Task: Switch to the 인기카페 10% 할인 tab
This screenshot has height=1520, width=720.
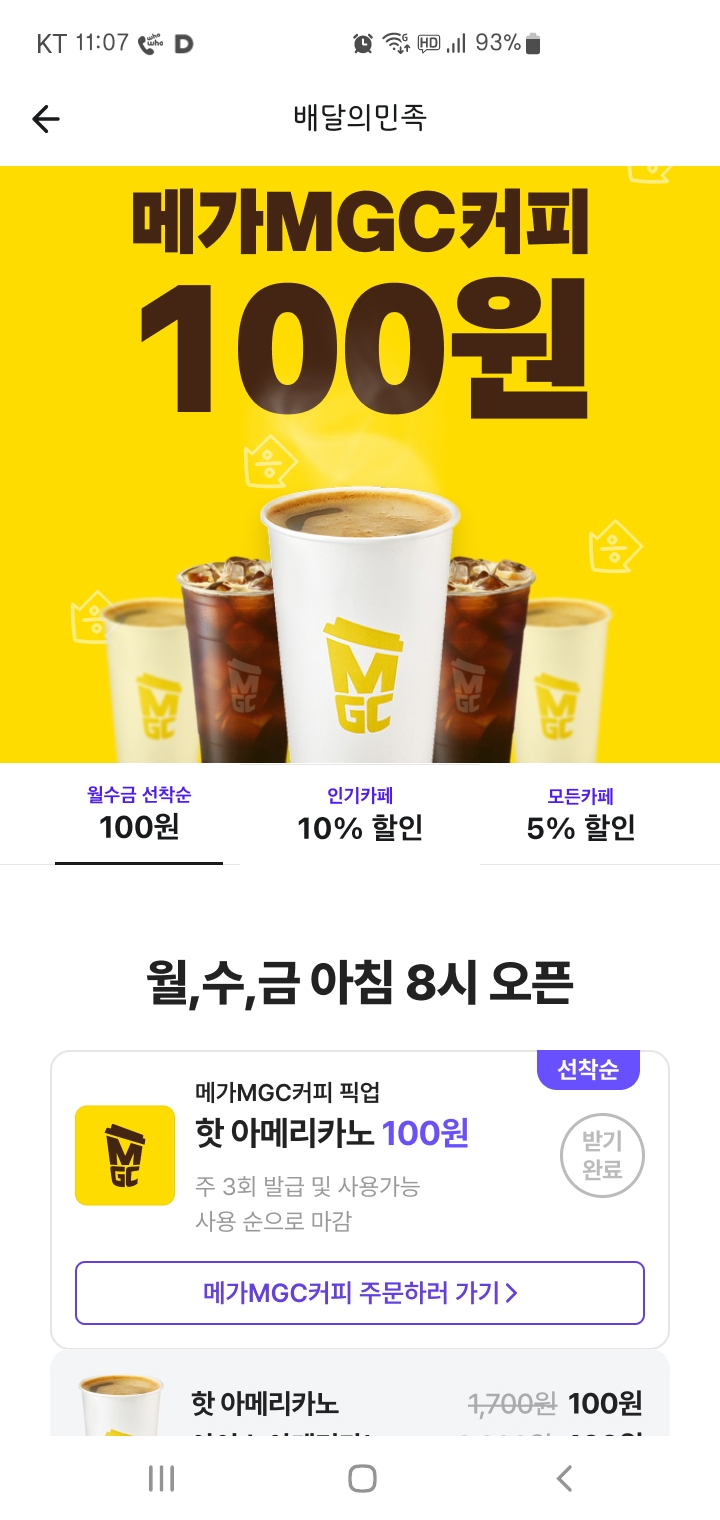Action: [x=360, y=814]
